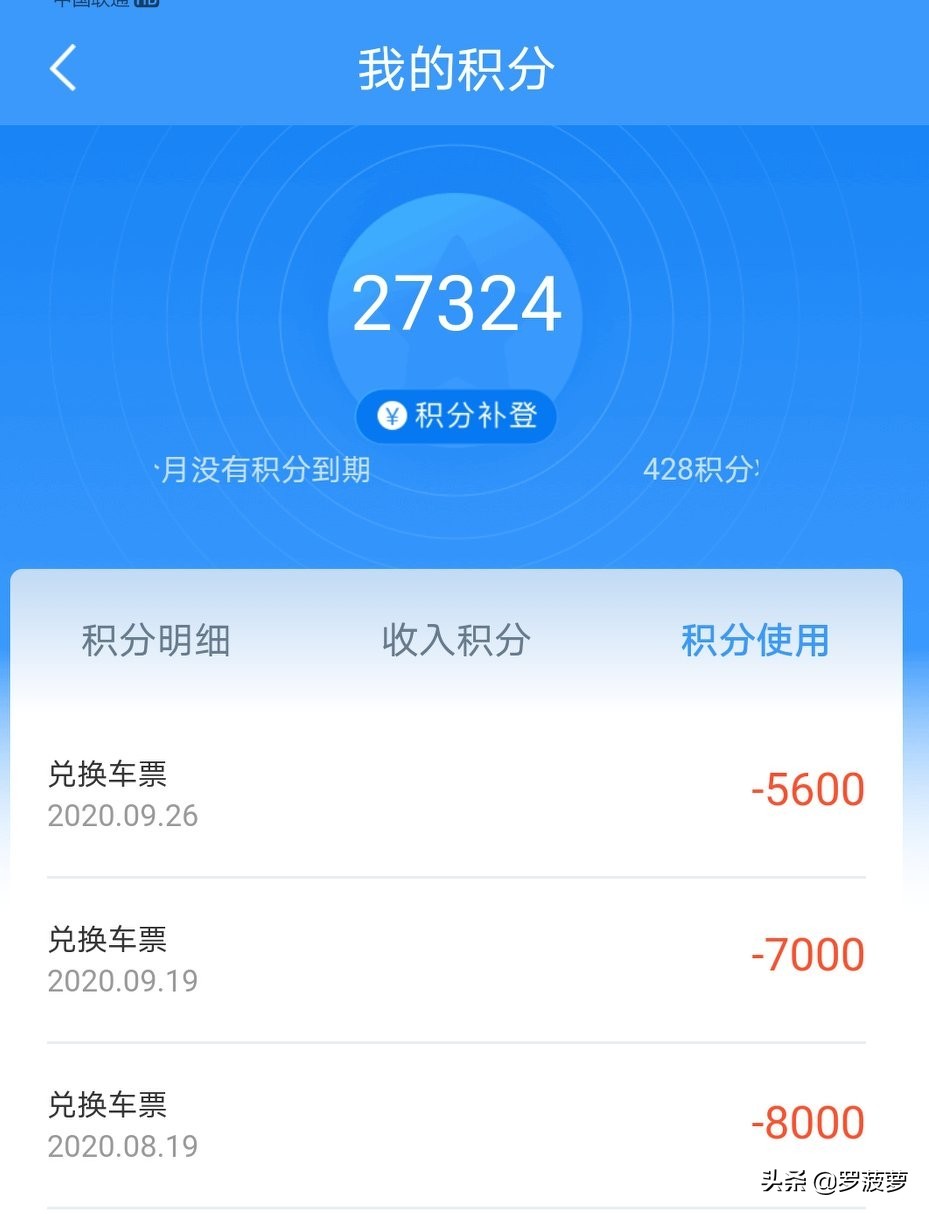This screenshot has width=929, height=1214.
Task: Tap the -8000 points deduction amount
Action: pyautogui.click(x=807, y=1121)
